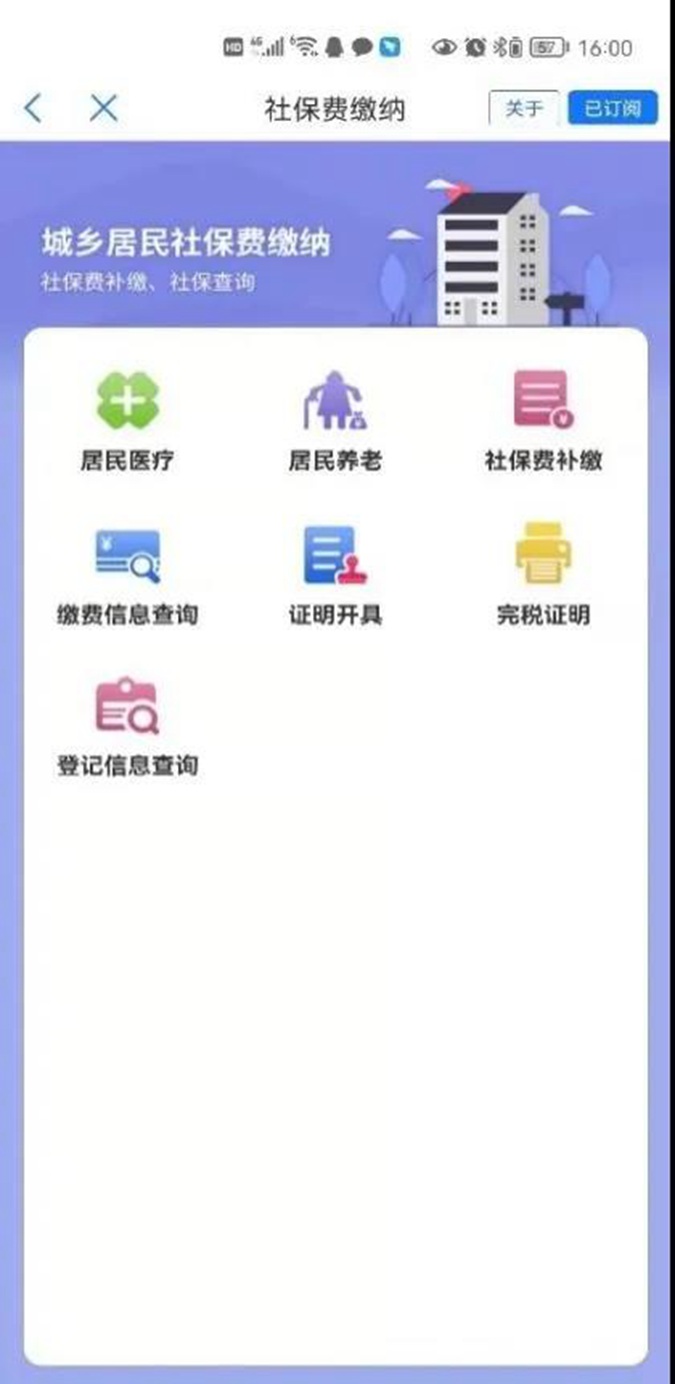The width and height of the screenshot is (675, 1384).
Task: Go back using the top-left arrow
Action: [33, 108]
